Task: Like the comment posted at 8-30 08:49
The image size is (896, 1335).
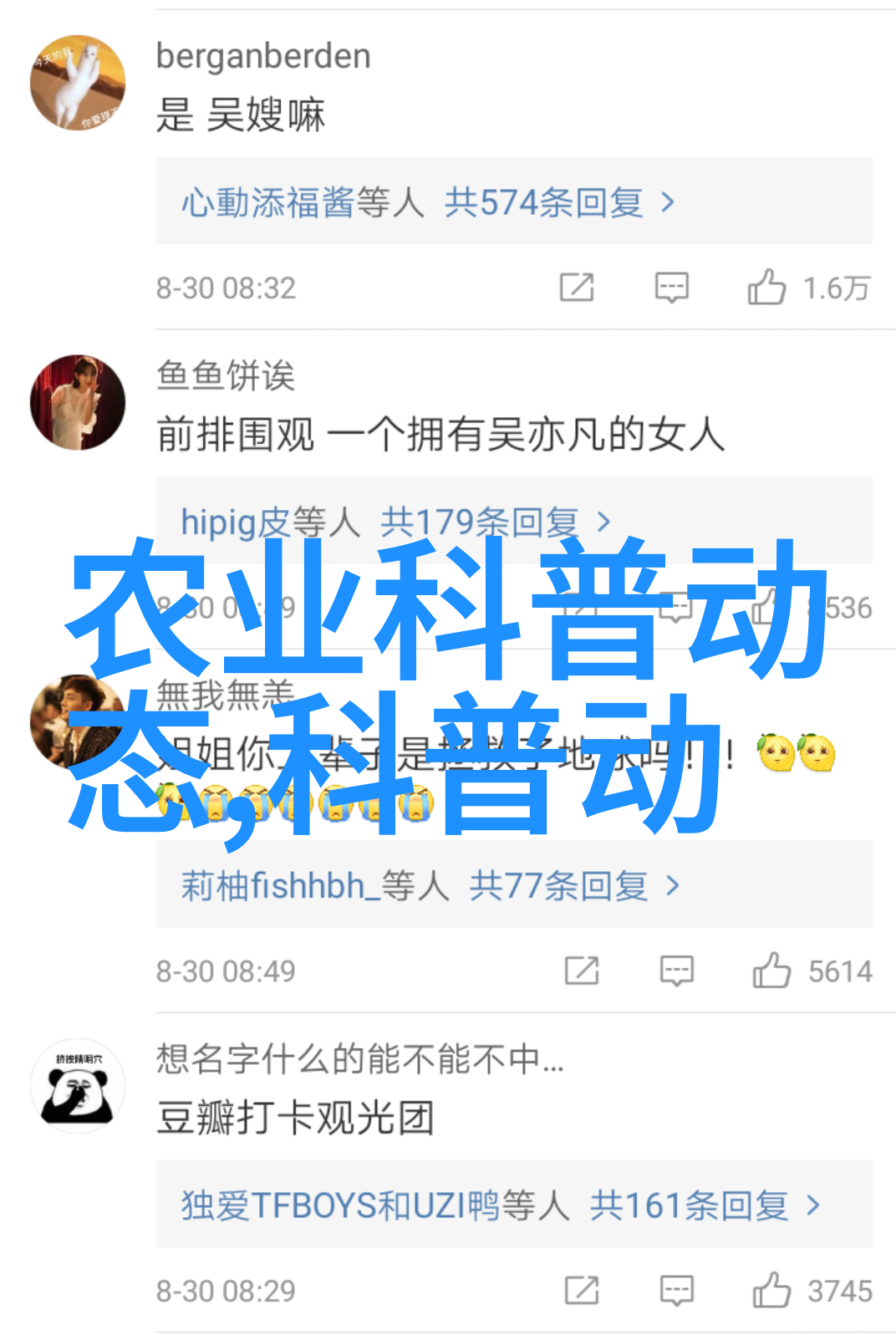Action: (x=771, y=971)
